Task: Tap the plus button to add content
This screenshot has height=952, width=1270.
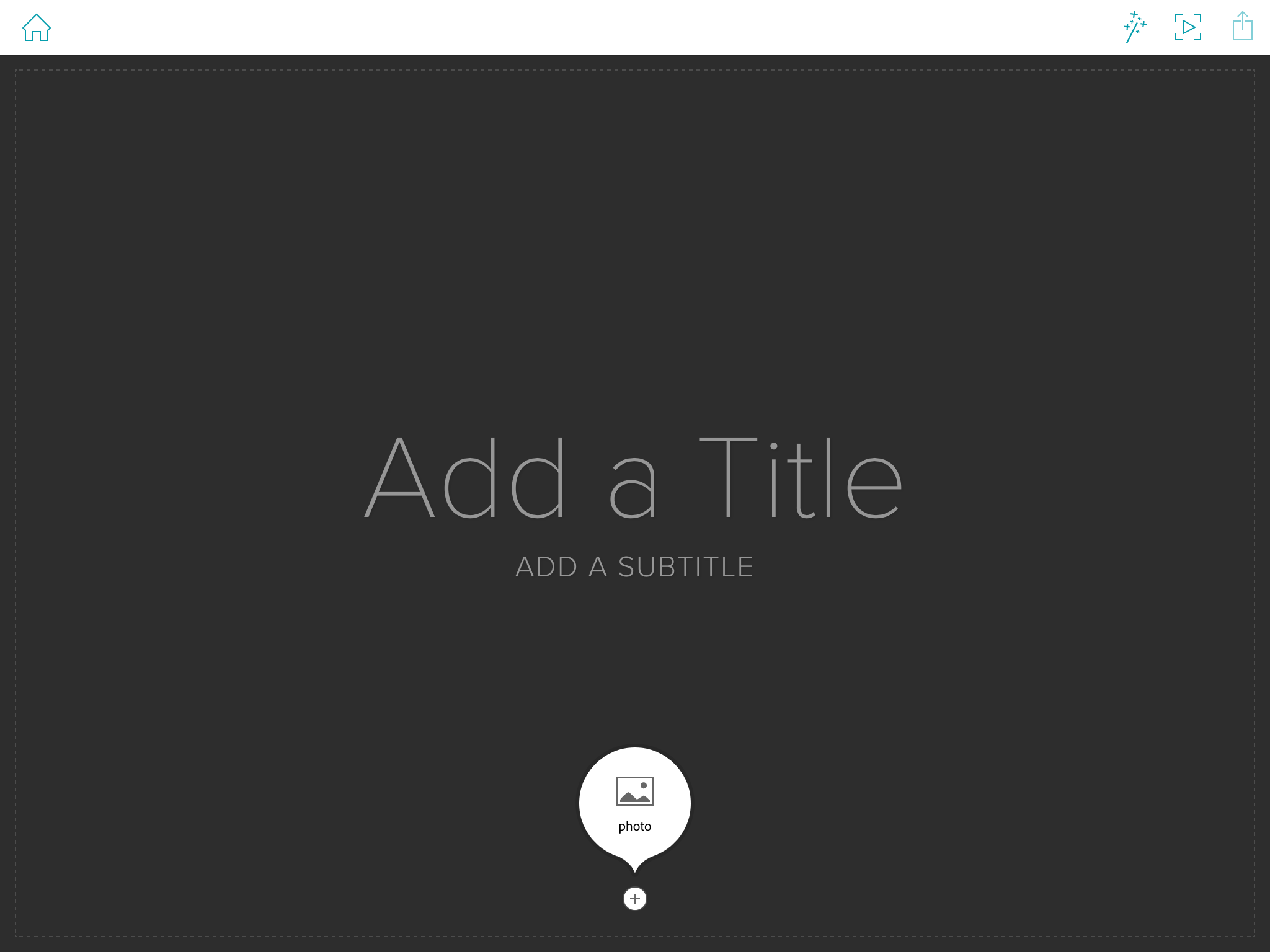Action: click(634, 898)
